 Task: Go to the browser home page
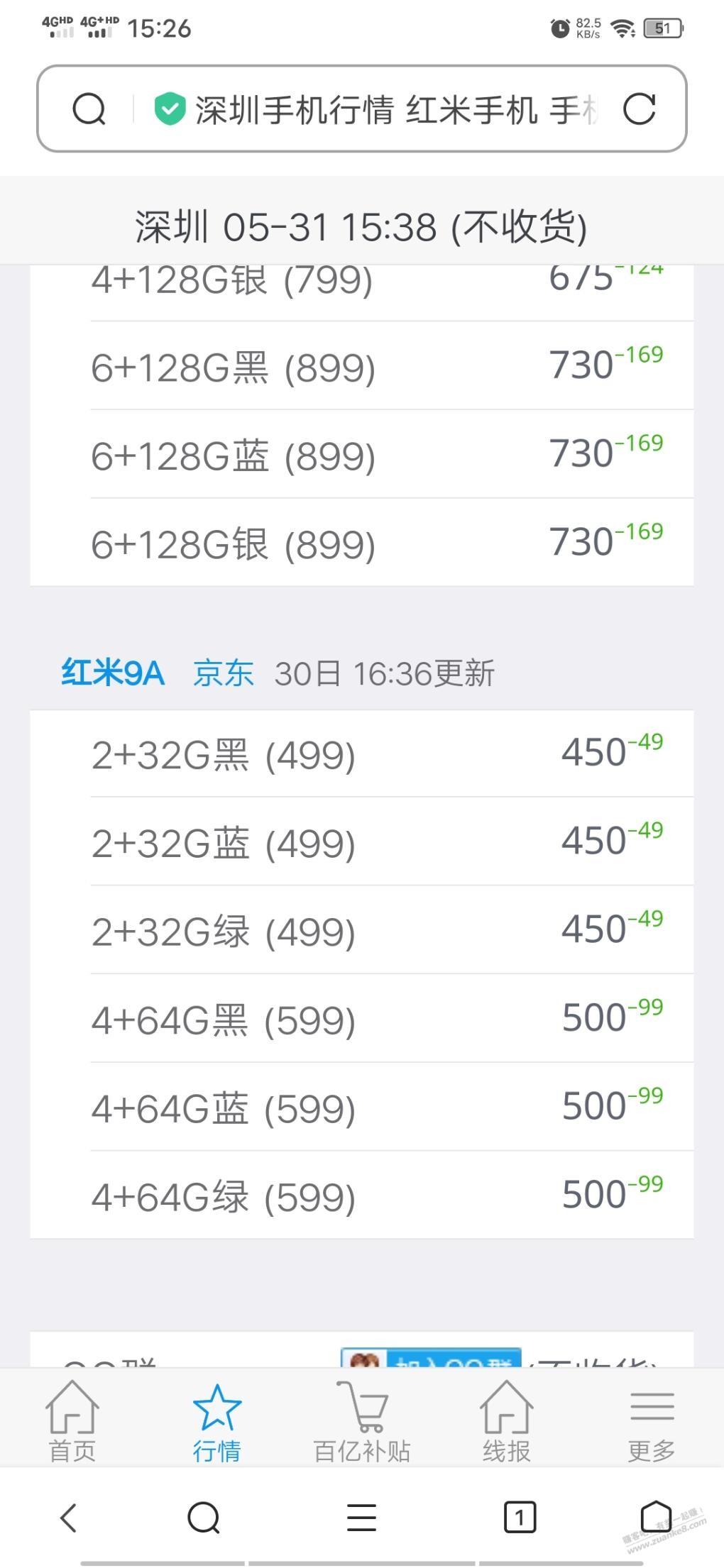[656, 1518]
